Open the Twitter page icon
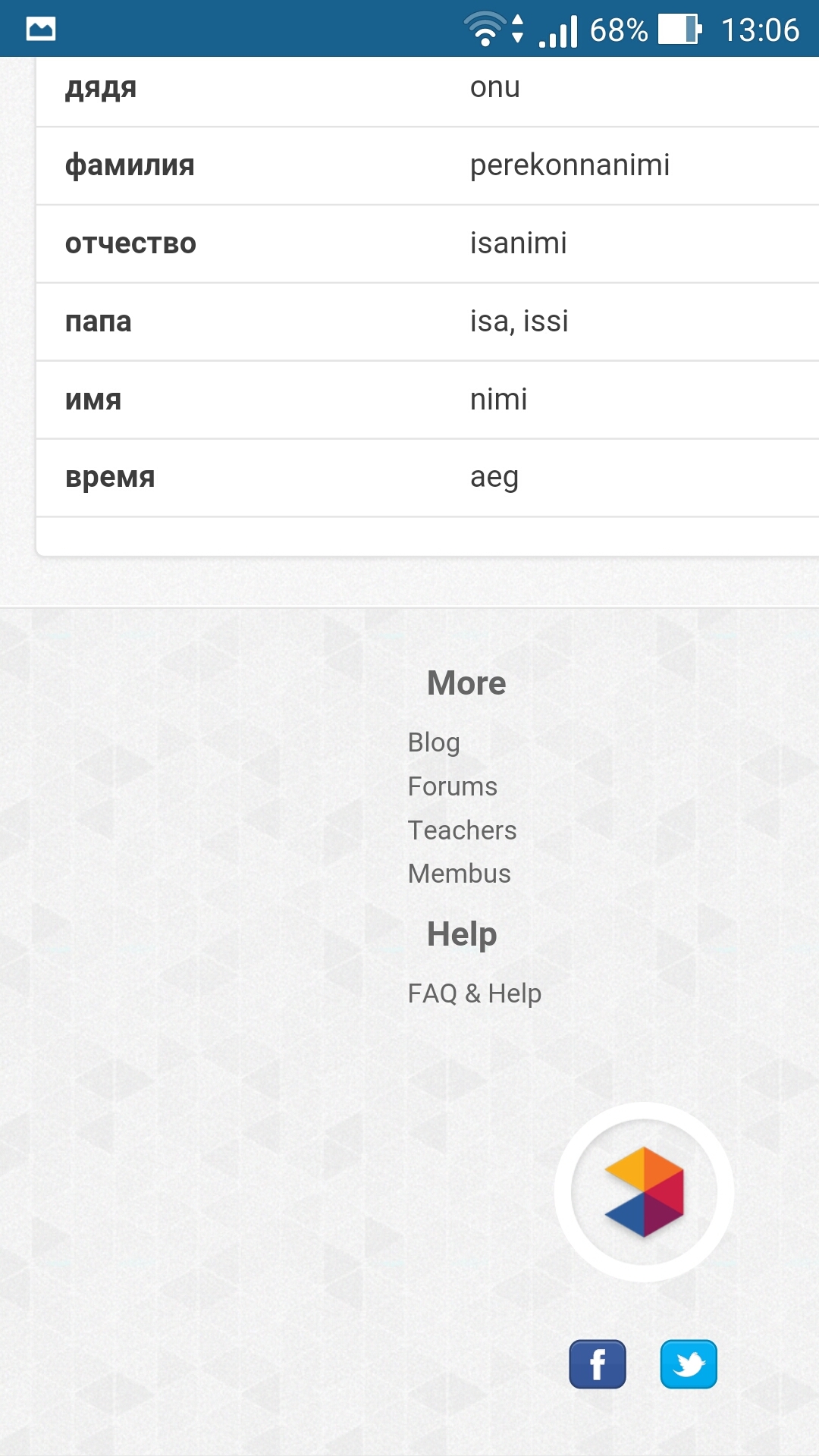 (x=689, y=1364)
